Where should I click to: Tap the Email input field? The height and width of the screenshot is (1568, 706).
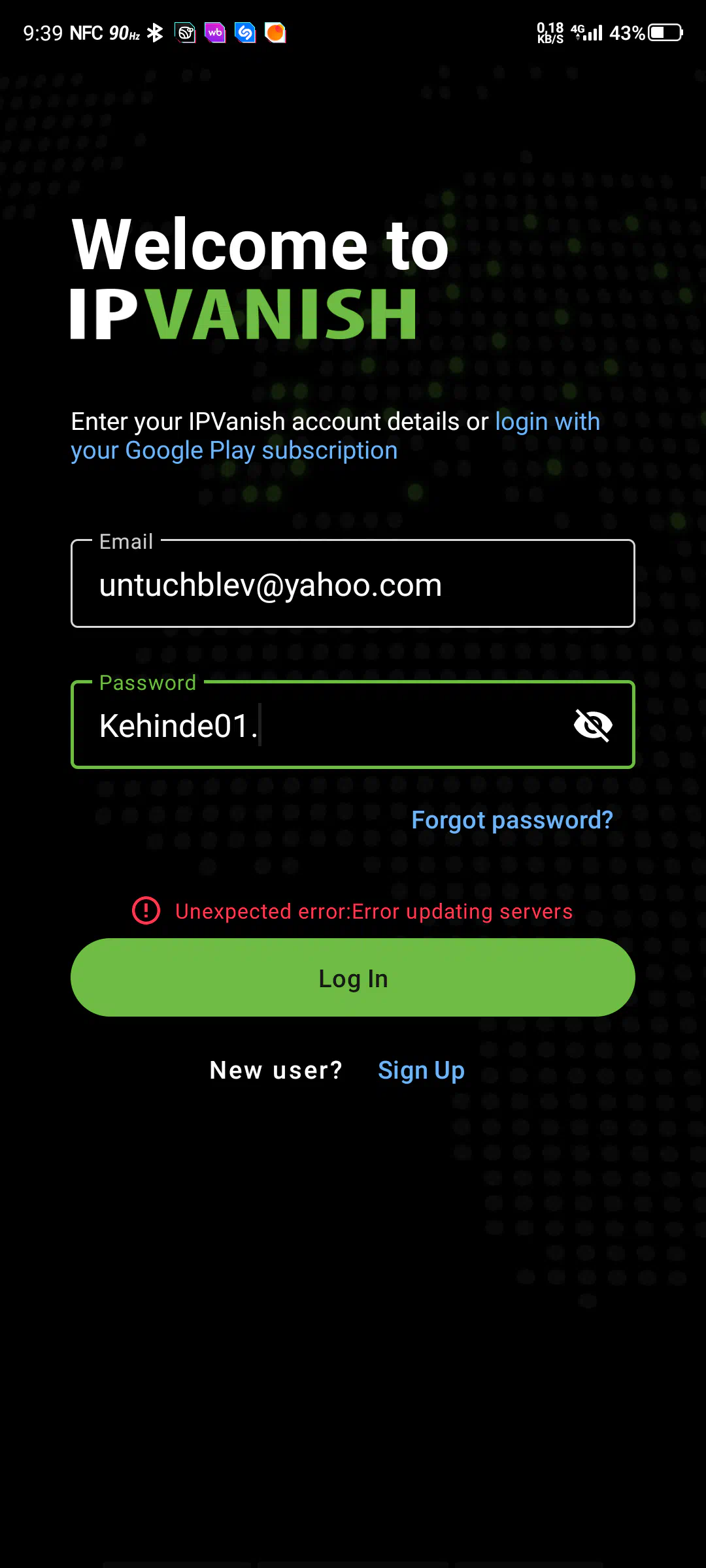click(353, 583)
